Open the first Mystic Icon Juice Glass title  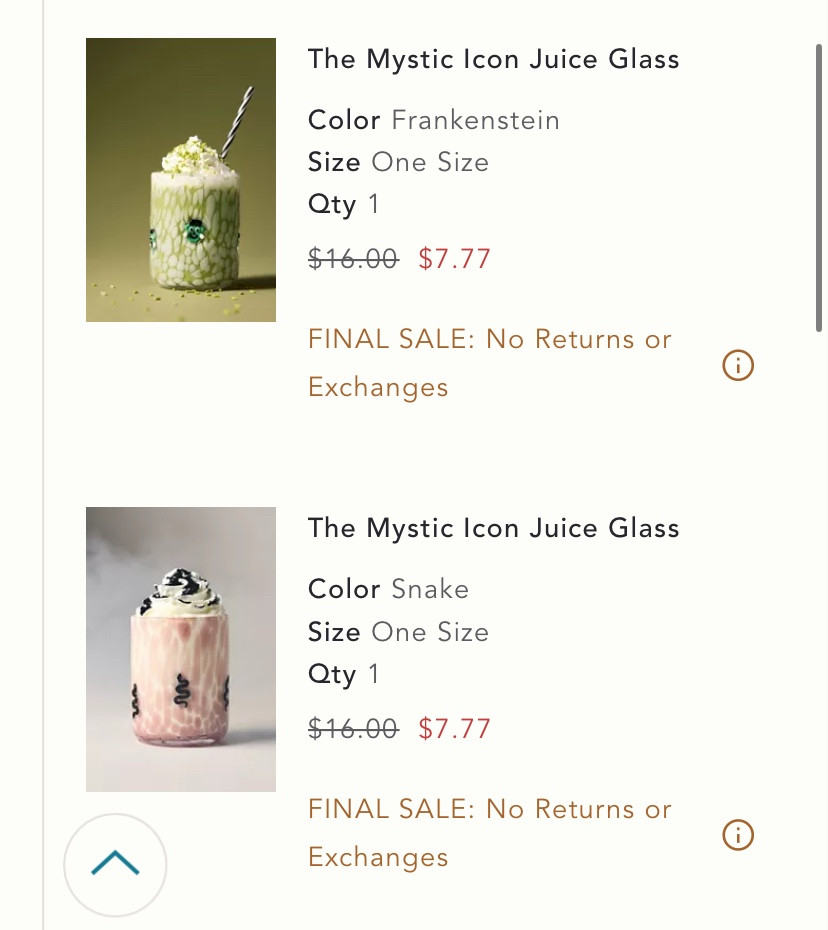tap(493, 59)
